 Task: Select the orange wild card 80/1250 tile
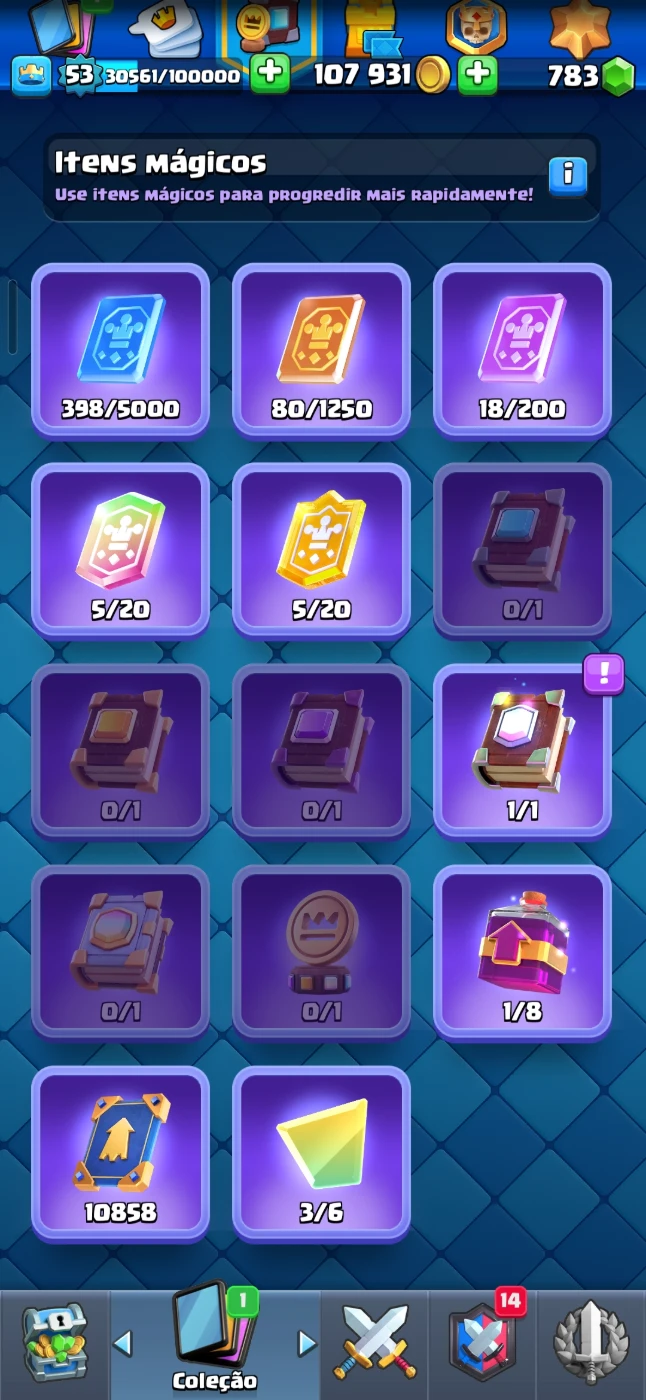point(321,350)
